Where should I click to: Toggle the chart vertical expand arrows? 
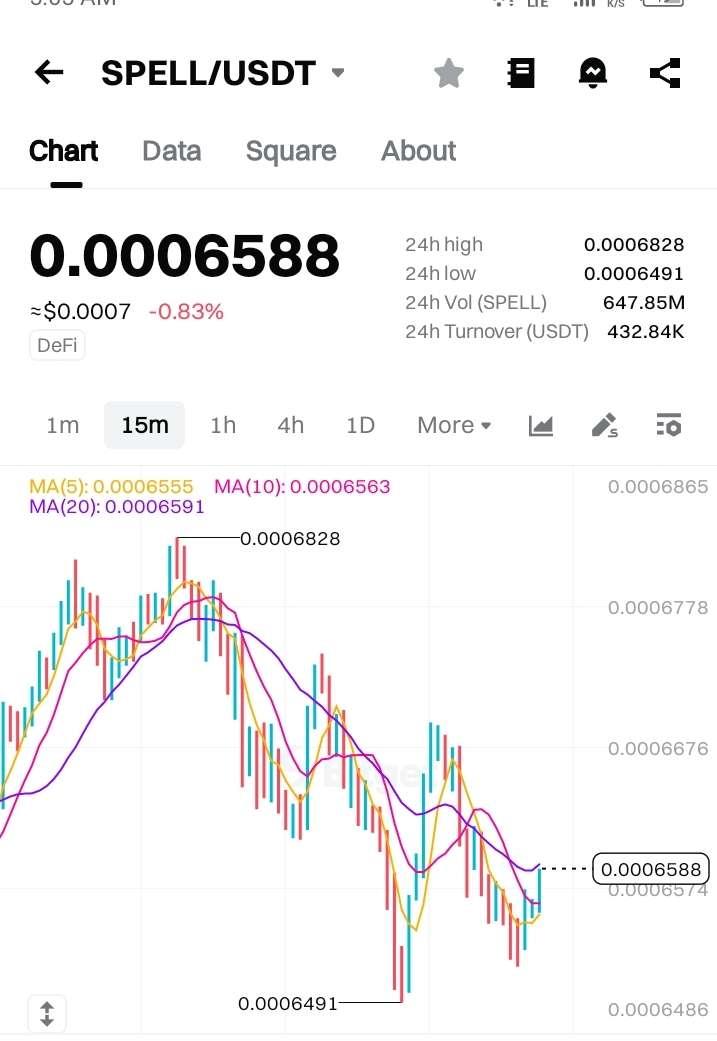point(47,1013)
